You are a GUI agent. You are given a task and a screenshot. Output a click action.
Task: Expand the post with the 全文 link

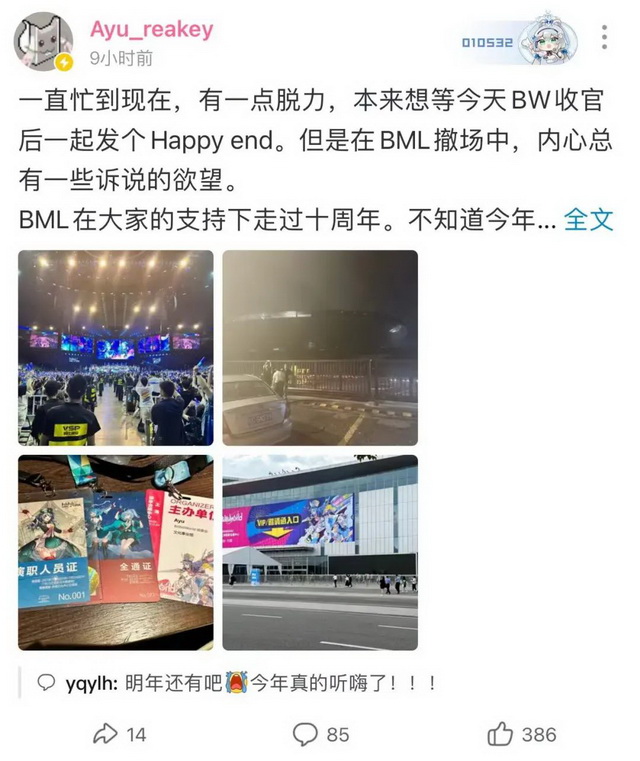588,219
